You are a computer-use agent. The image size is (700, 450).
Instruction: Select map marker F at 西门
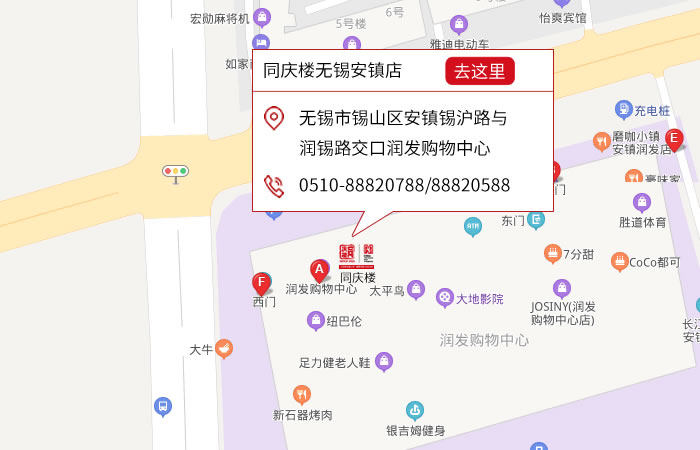(x=262, y=283)
